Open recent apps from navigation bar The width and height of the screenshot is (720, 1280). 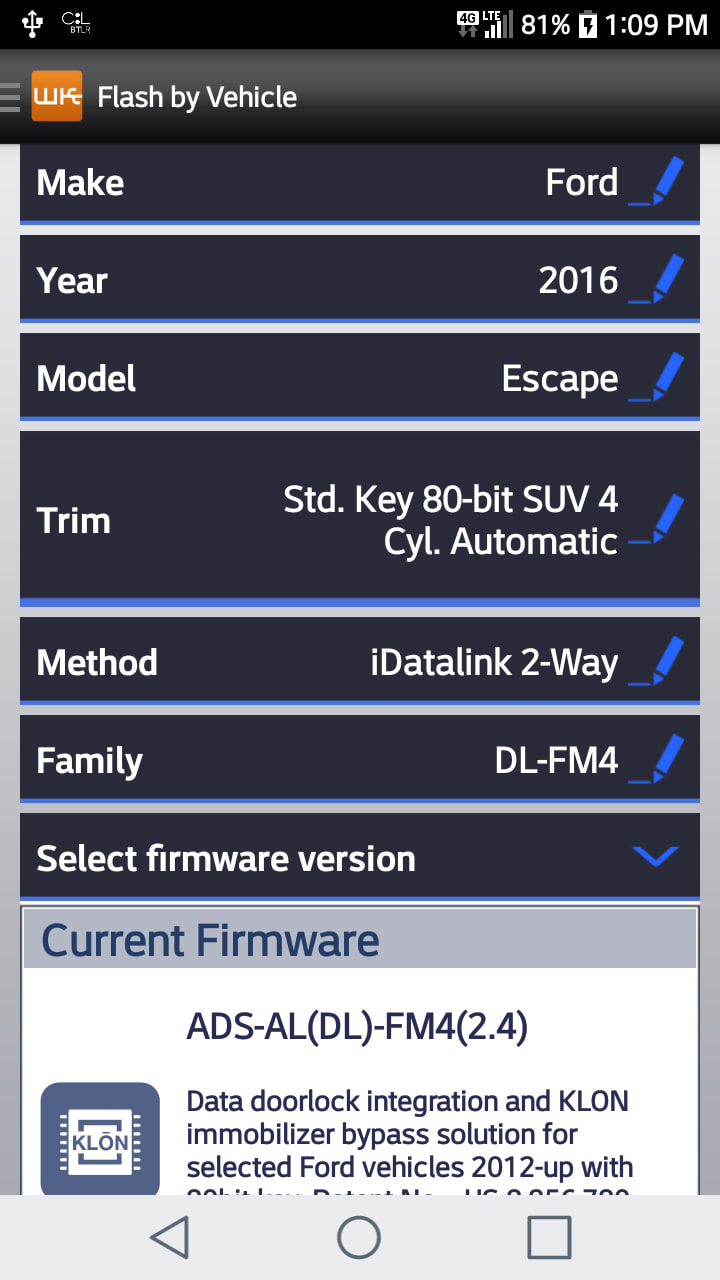click(x=549, y=1237)
